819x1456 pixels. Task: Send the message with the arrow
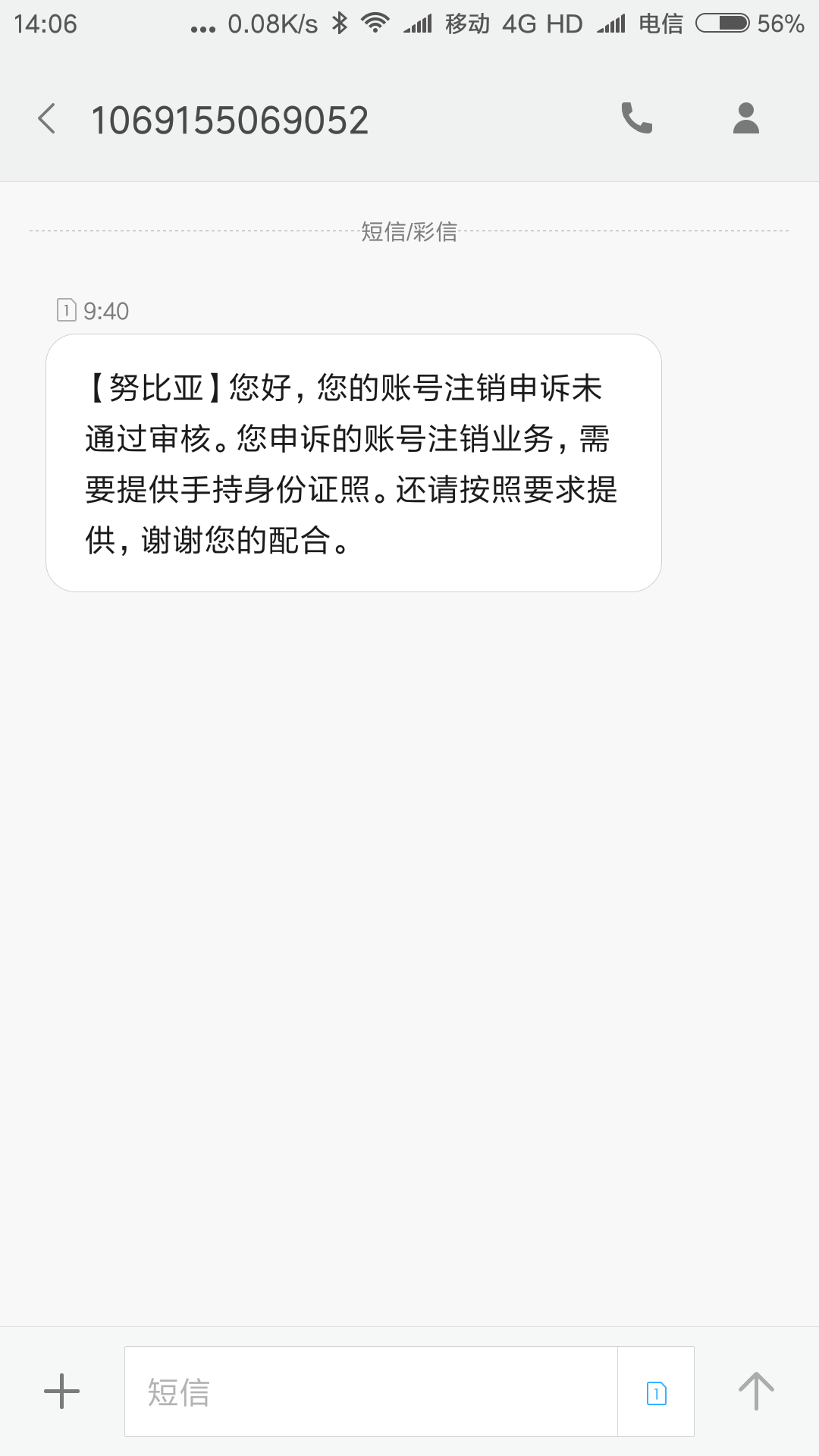coord(756,1392)
